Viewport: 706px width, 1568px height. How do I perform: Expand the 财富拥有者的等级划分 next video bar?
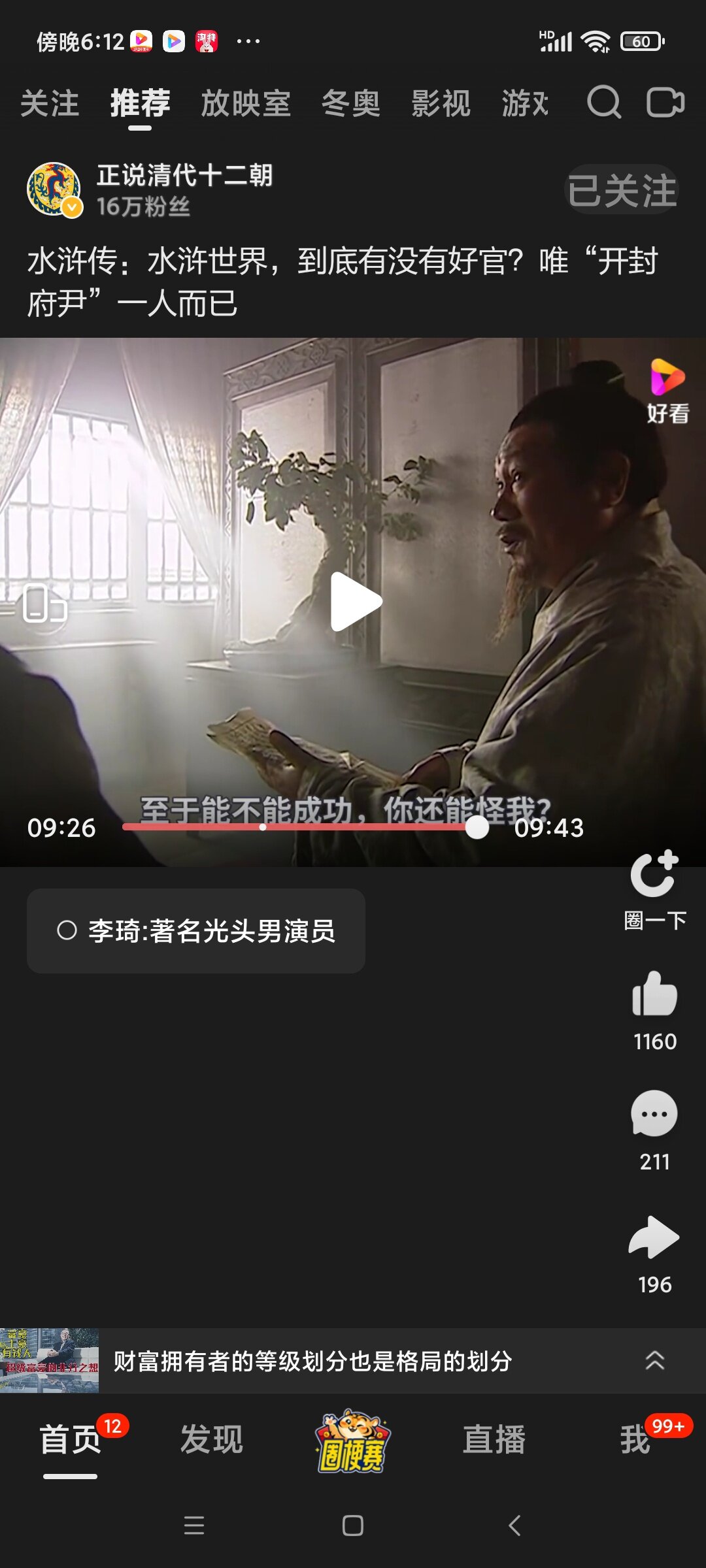pyautogui.click(x=654, y=1361)
